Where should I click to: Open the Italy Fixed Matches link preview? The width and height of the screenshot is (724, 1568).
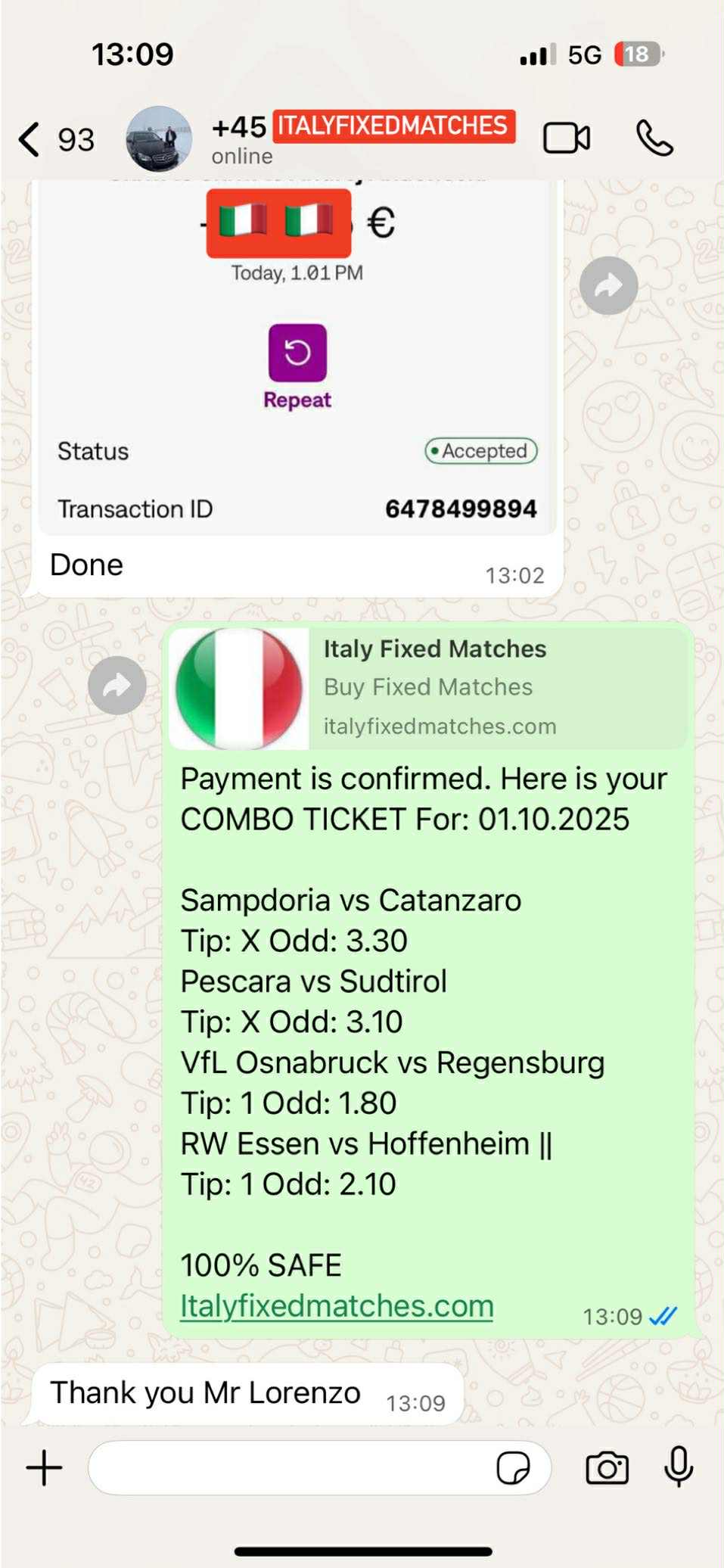(x=424, y=686)
